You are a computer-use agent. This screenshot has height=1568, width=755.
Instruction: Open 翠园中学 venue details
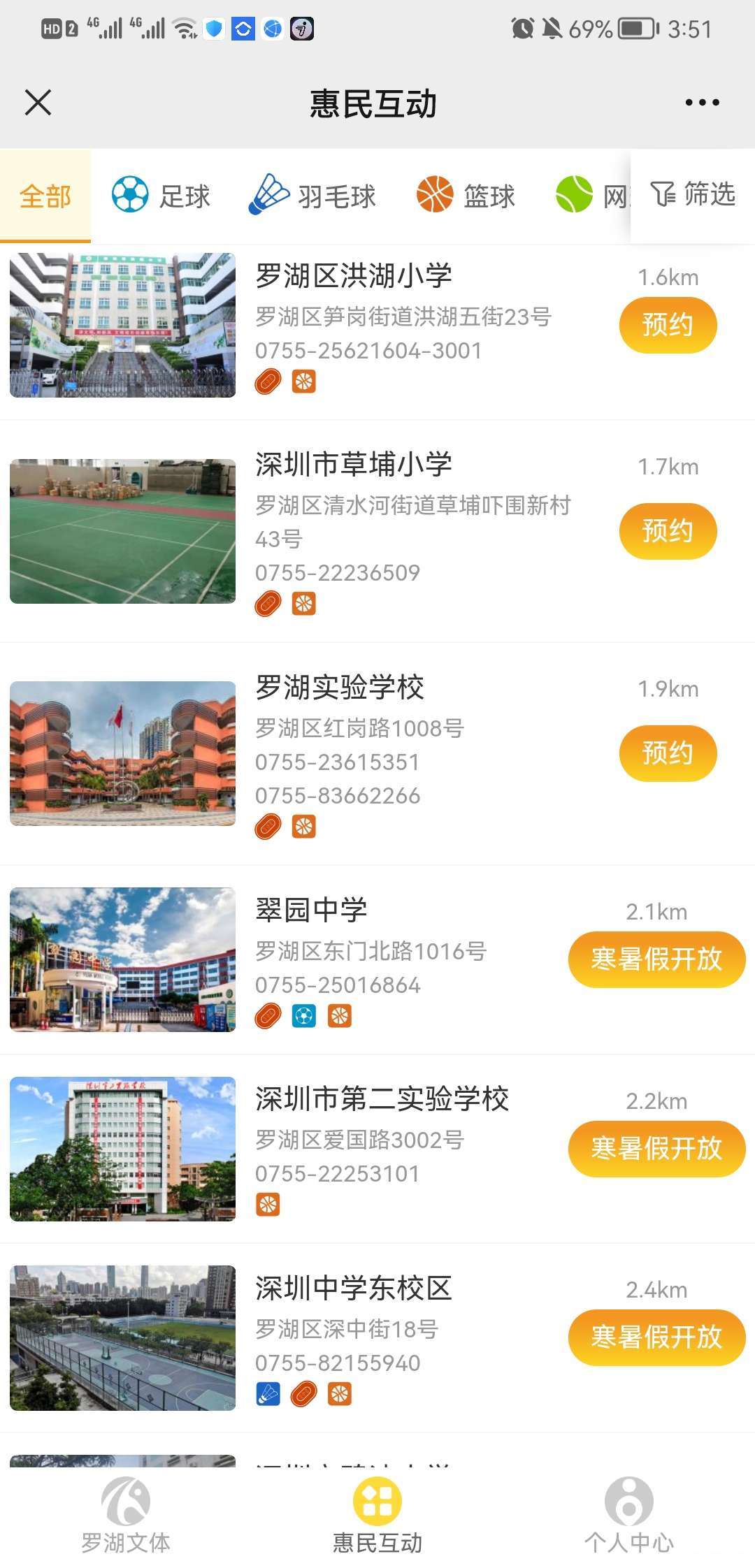[312, 910]
